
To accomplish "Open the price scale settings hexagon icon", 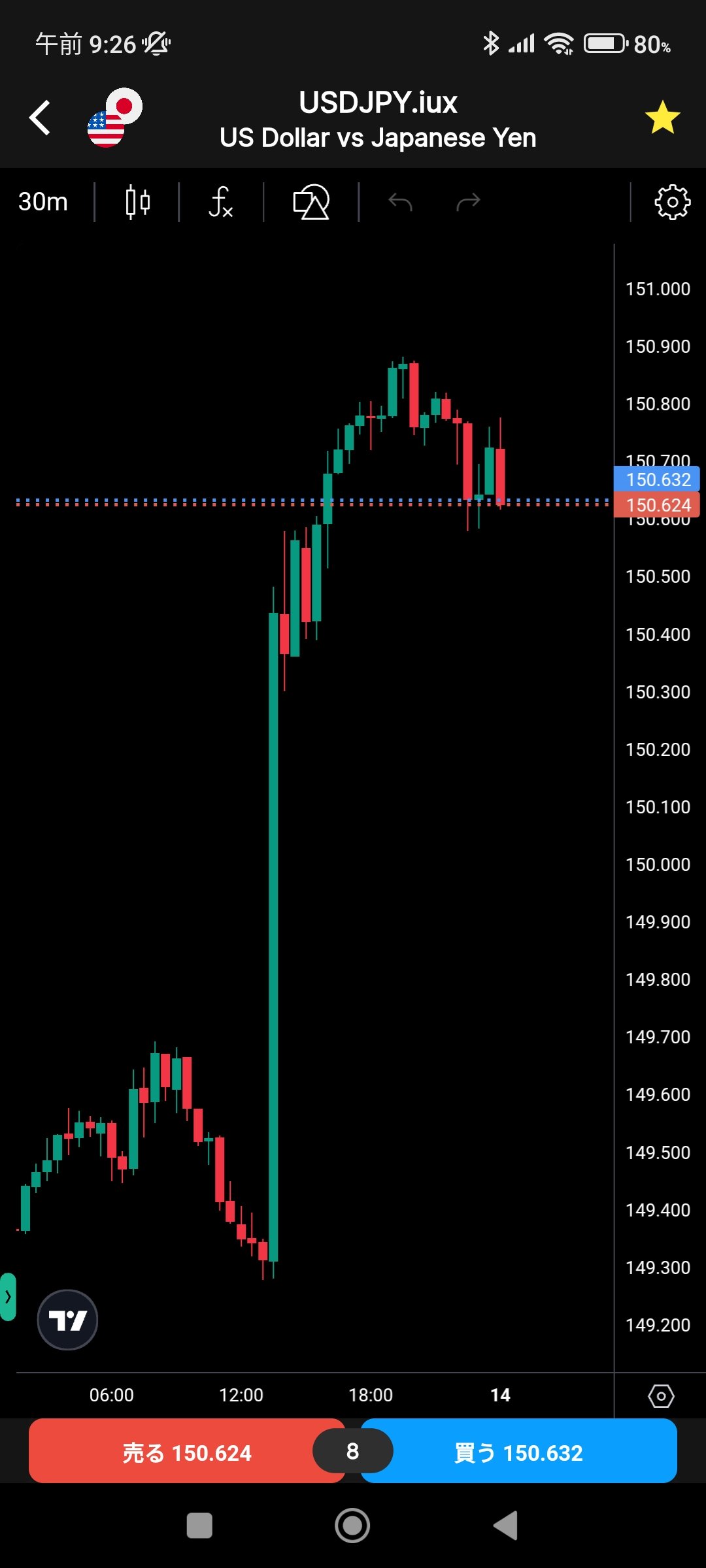I will tap(661, 1397).
